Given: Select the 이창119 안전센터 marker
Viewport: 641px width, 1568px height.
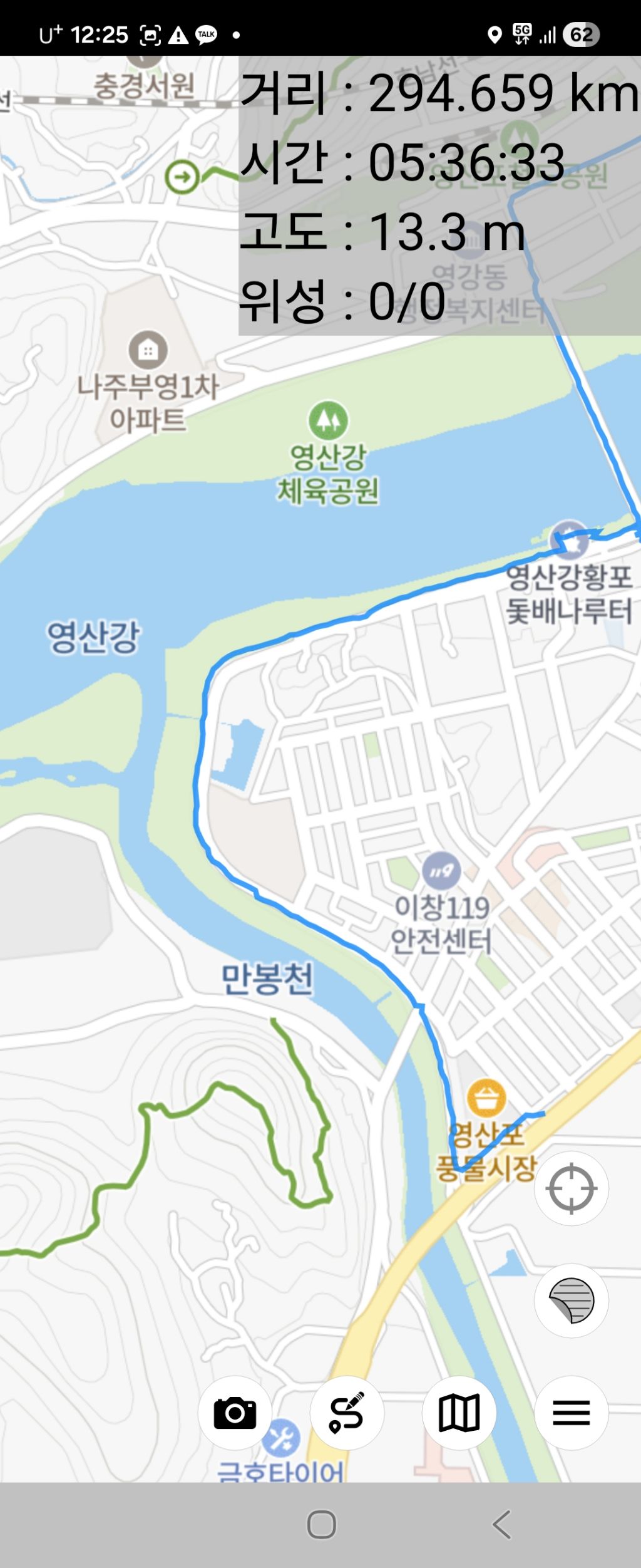Looking at the screenshot, I should pyautogui.click(x=441, y=871).
